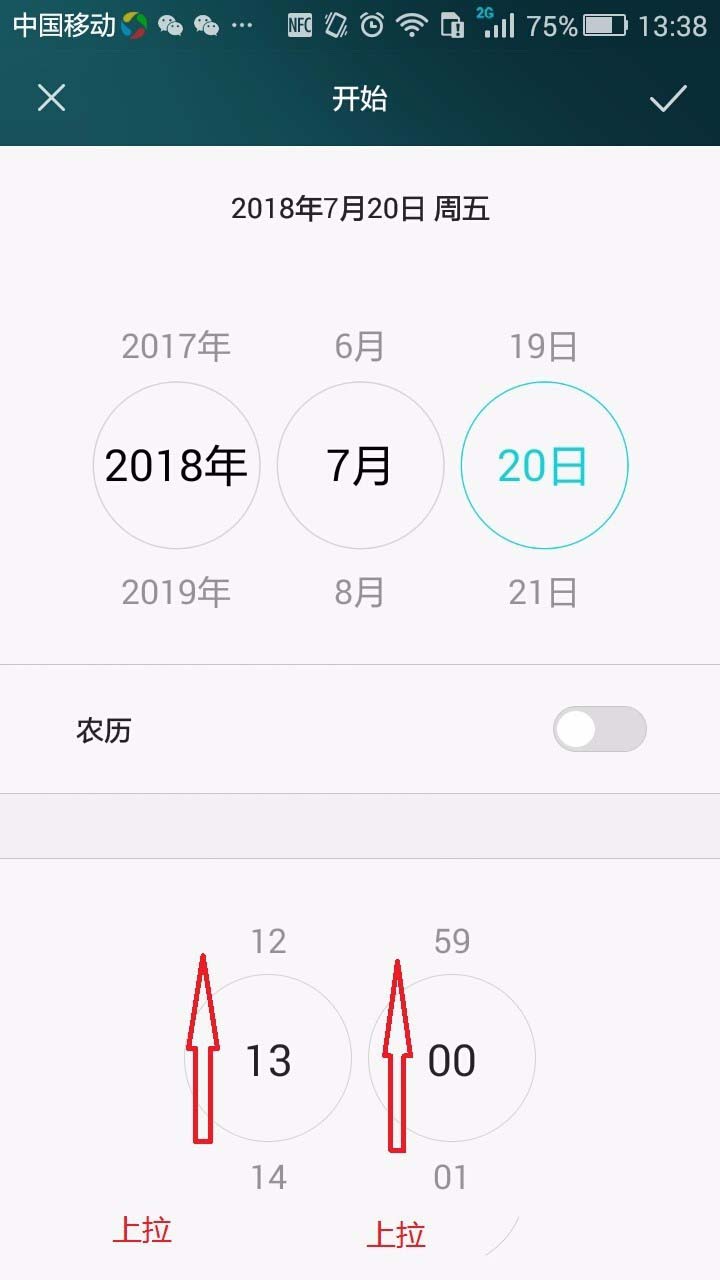This screenshot has width=720, height=1280.
Task: Set the hour to 12
Action: (x=268, y=940)
